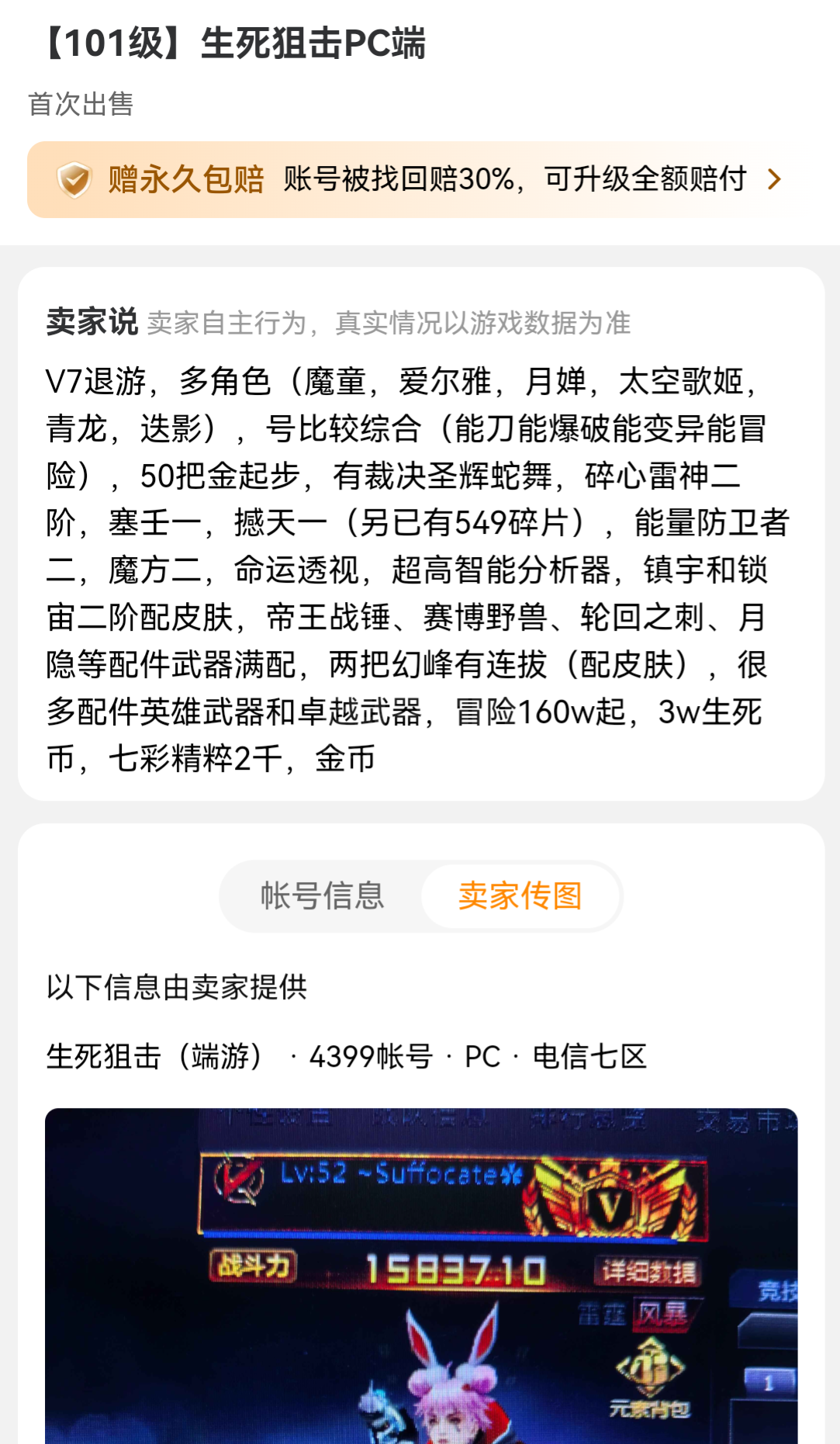Screen dimensions: 840x1444
Task: Switch to the 帐号信息 tab
Action: tap(322, 895)
